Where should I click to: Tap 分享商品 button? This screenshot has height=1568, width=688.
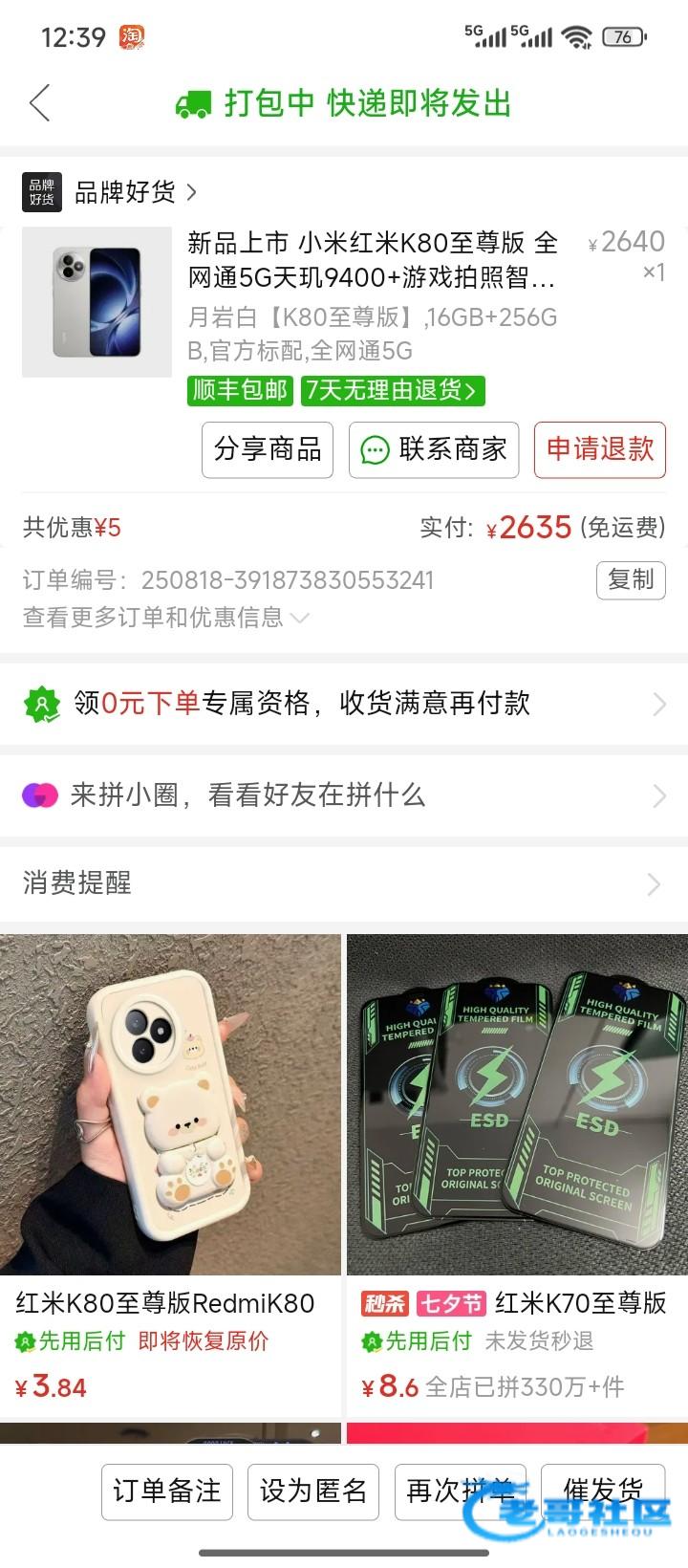268,449
